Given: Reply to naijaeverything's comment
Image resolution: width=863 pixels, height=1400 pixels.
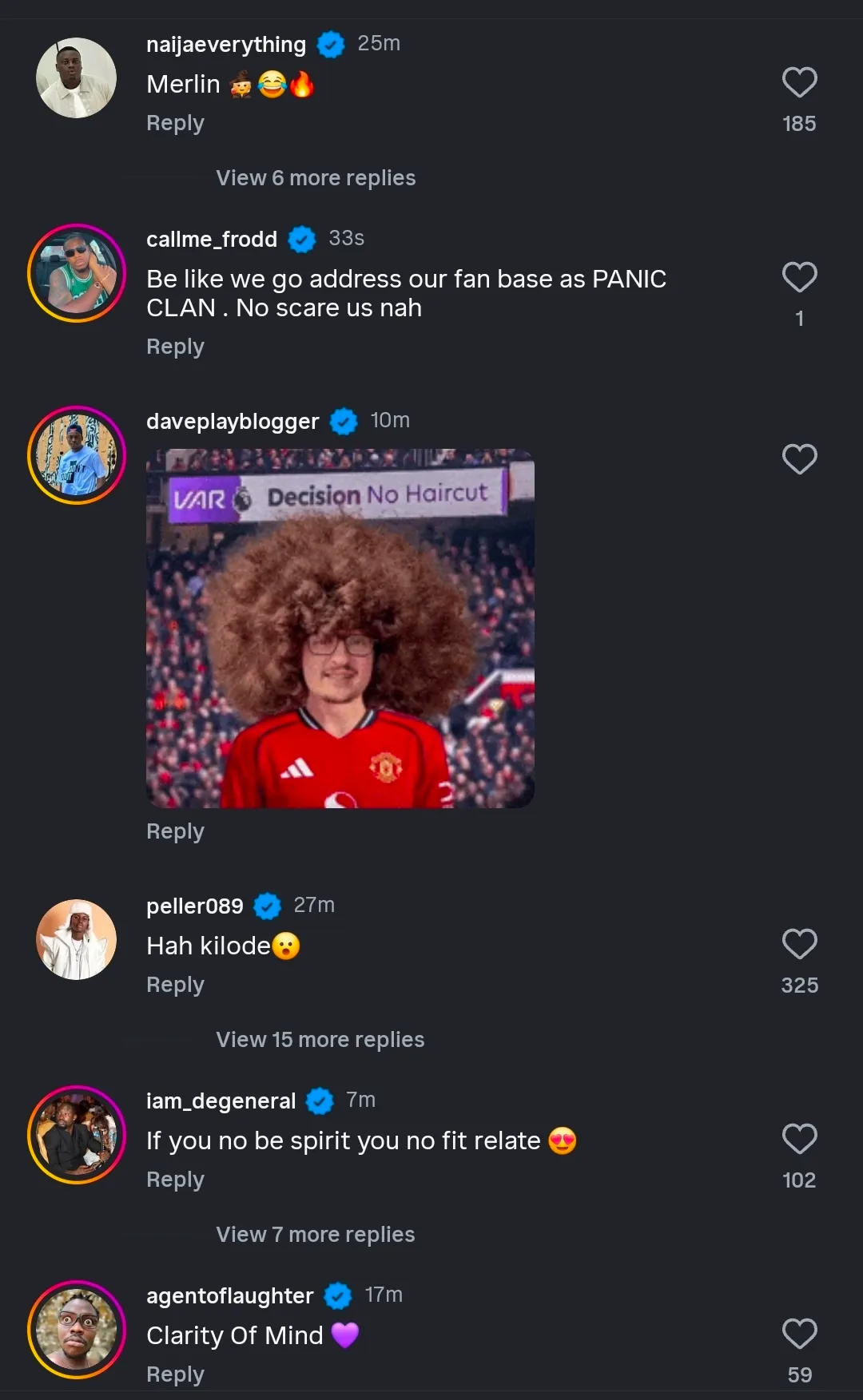Looking at the screenshot, I should [175, 123].
